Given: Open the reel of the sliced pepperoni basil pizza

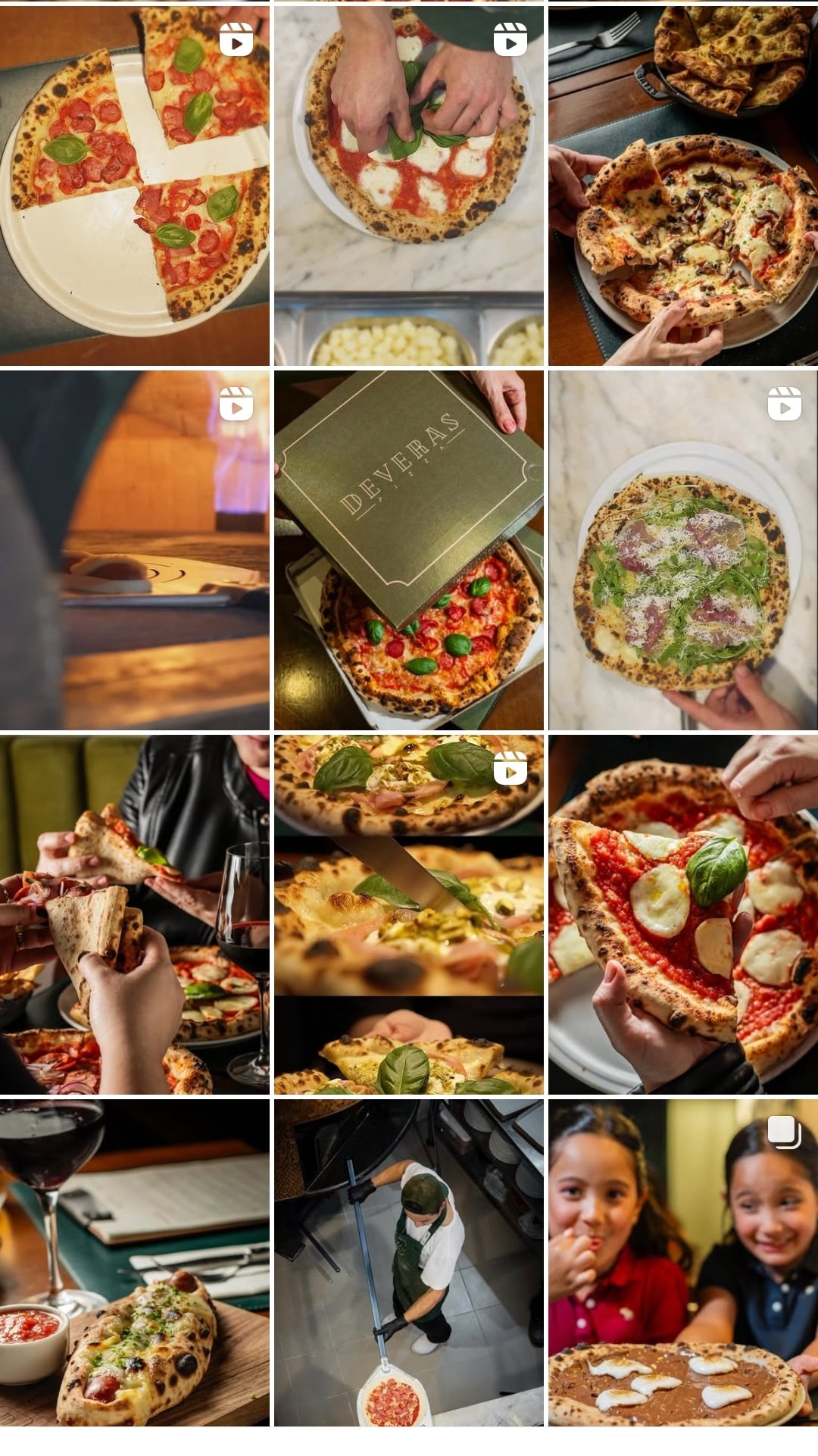Looking at the screenshot, I should tap(135, 186).
